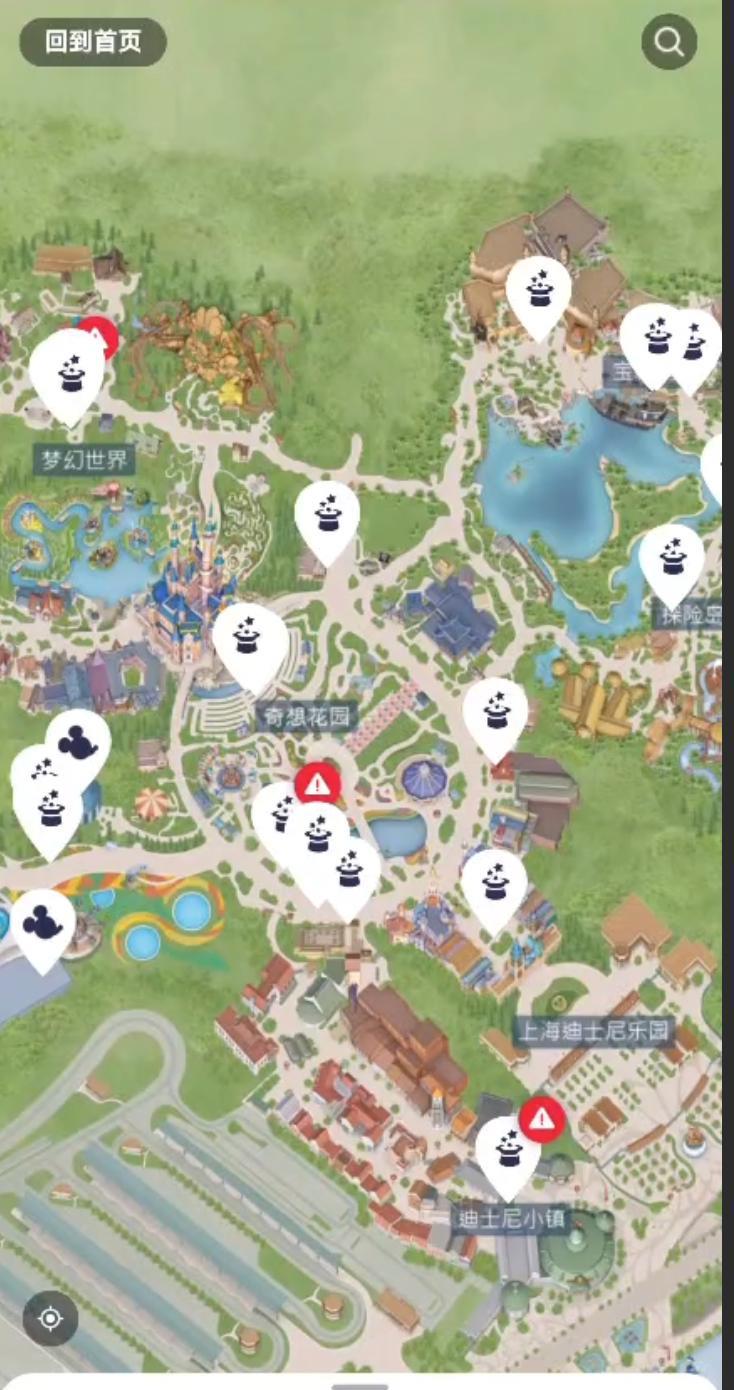The width and height of the screenshot is (734, 1390).
Task: Select the magic hat pin near 迪士尼小镇
Action: click(507, 1152)
